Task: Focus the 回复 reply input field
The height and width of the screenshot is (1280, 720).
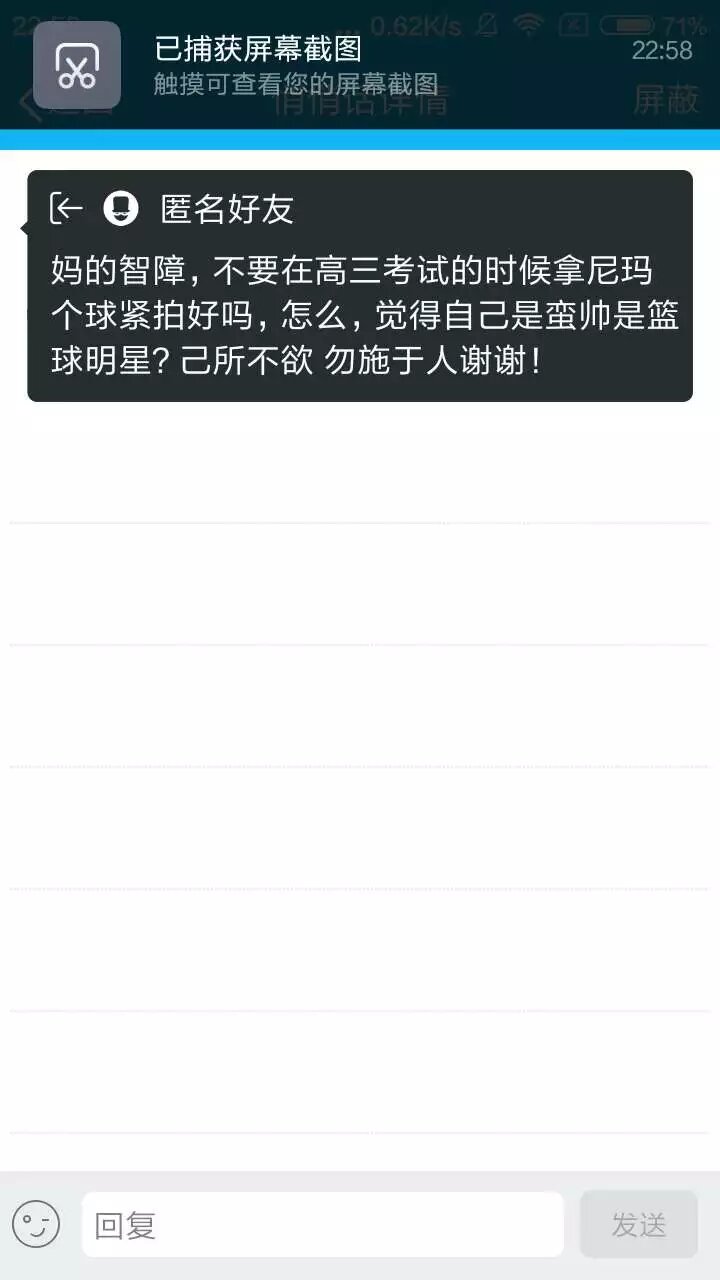Action: (322, 1224)
